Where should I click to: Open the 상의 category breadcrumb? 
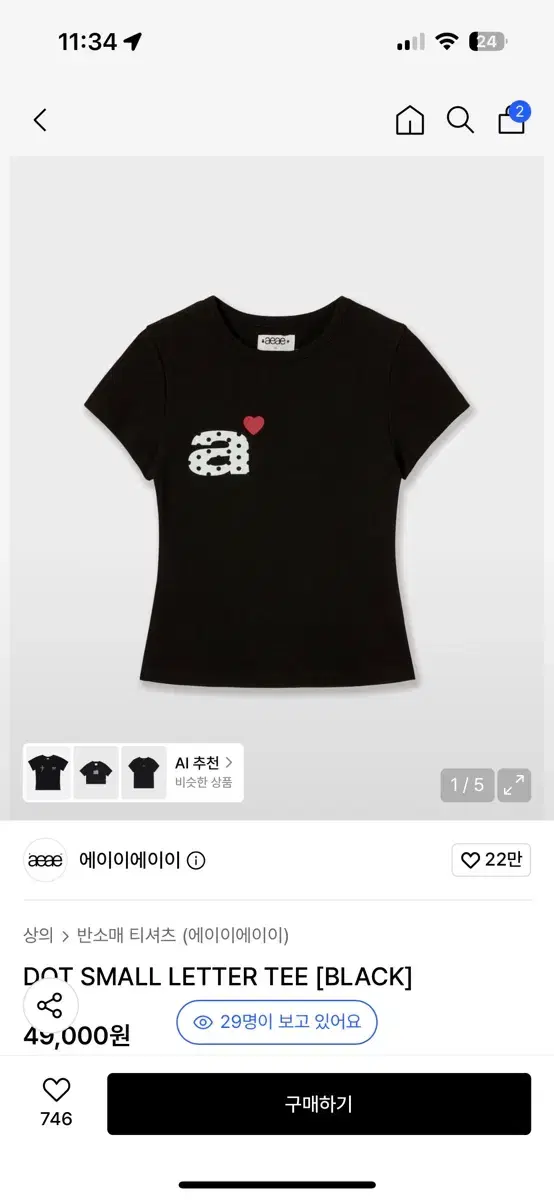pos(38,935)
